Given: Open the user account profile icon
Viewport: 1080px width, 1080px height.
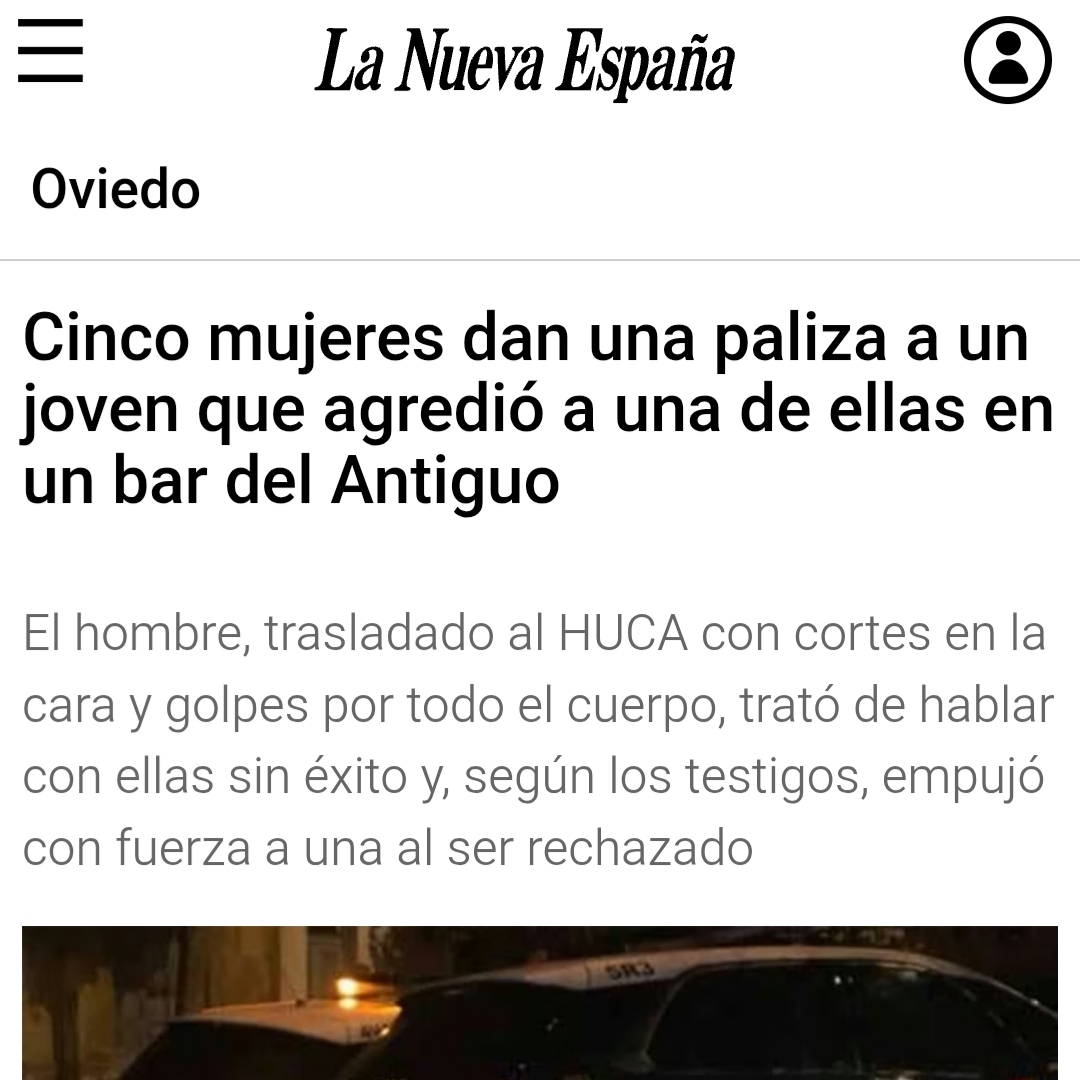Looking at the screenshot, I should [x=1007, y=59].
